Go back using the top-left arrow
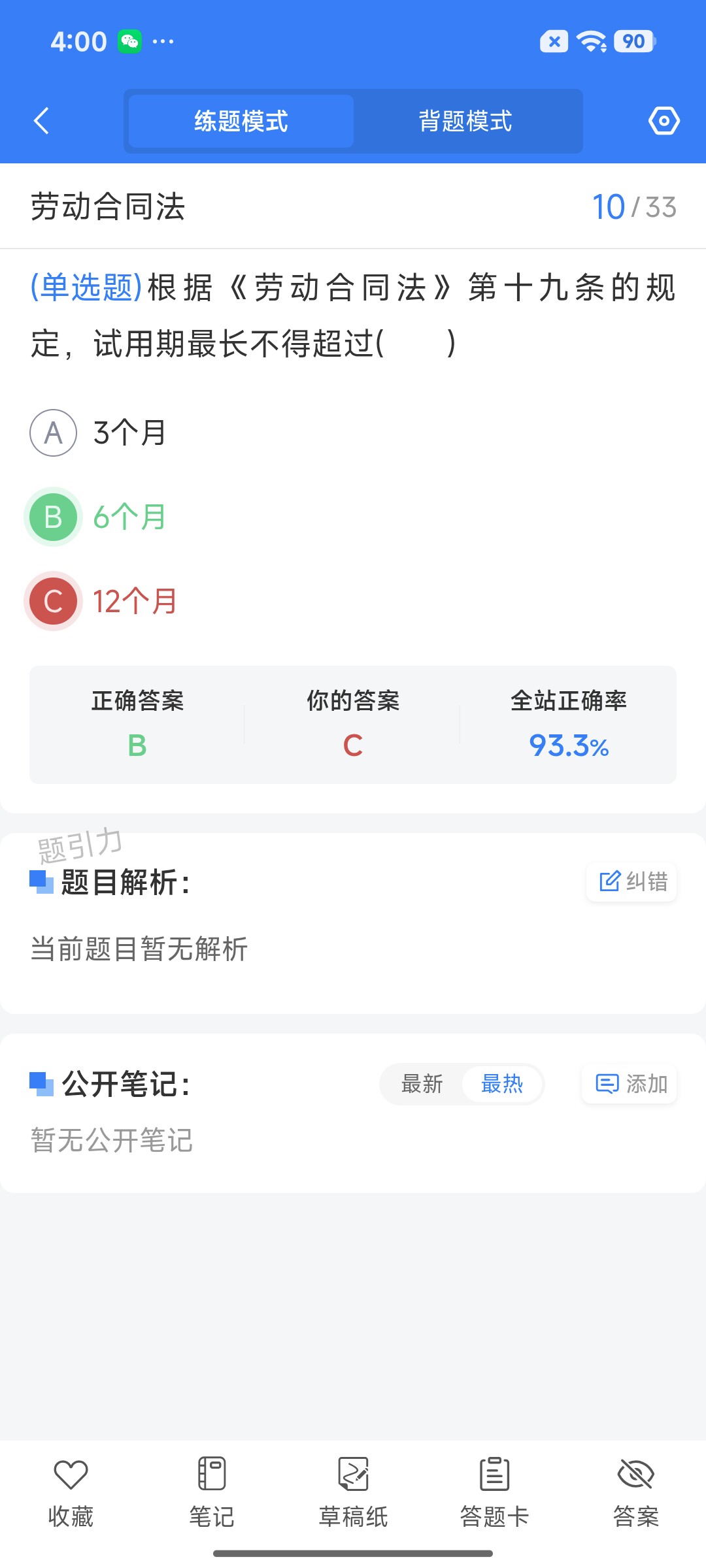The image size is (706, 1568). pyautogui.click(x=41, y=121)
